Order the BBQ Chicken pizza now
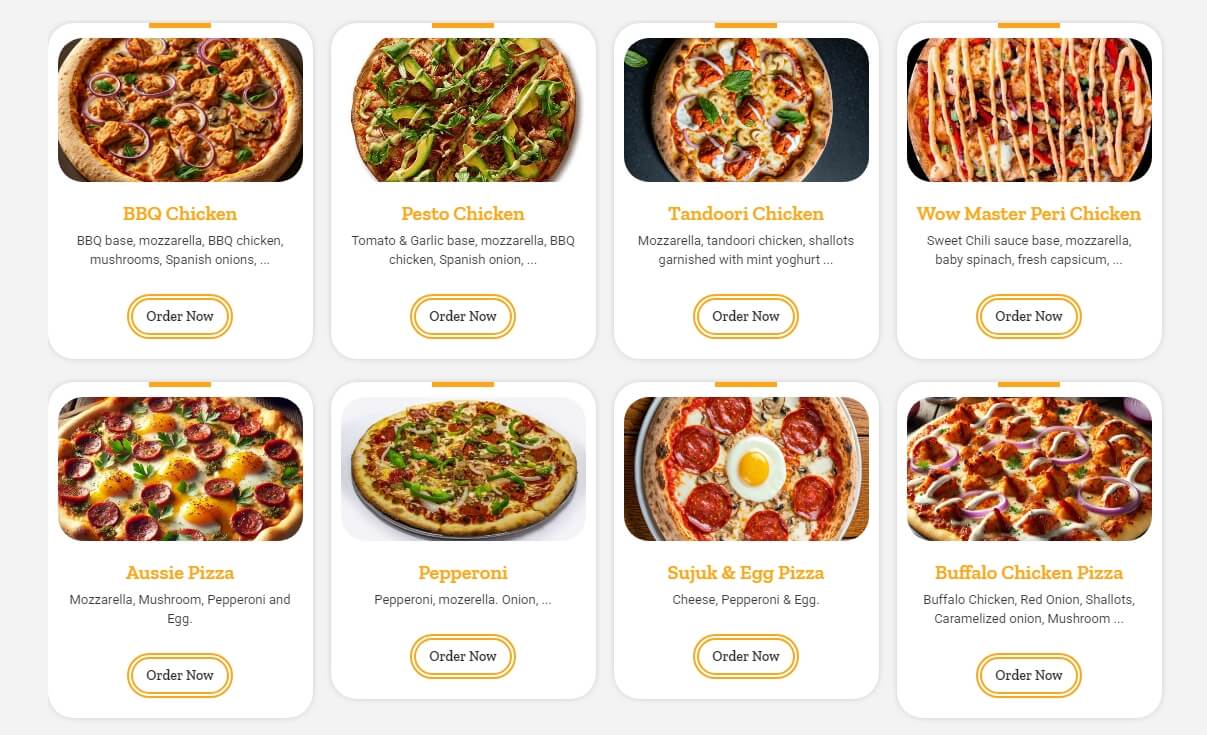This screenshot has width=1207, height=735. pos(180,316)
